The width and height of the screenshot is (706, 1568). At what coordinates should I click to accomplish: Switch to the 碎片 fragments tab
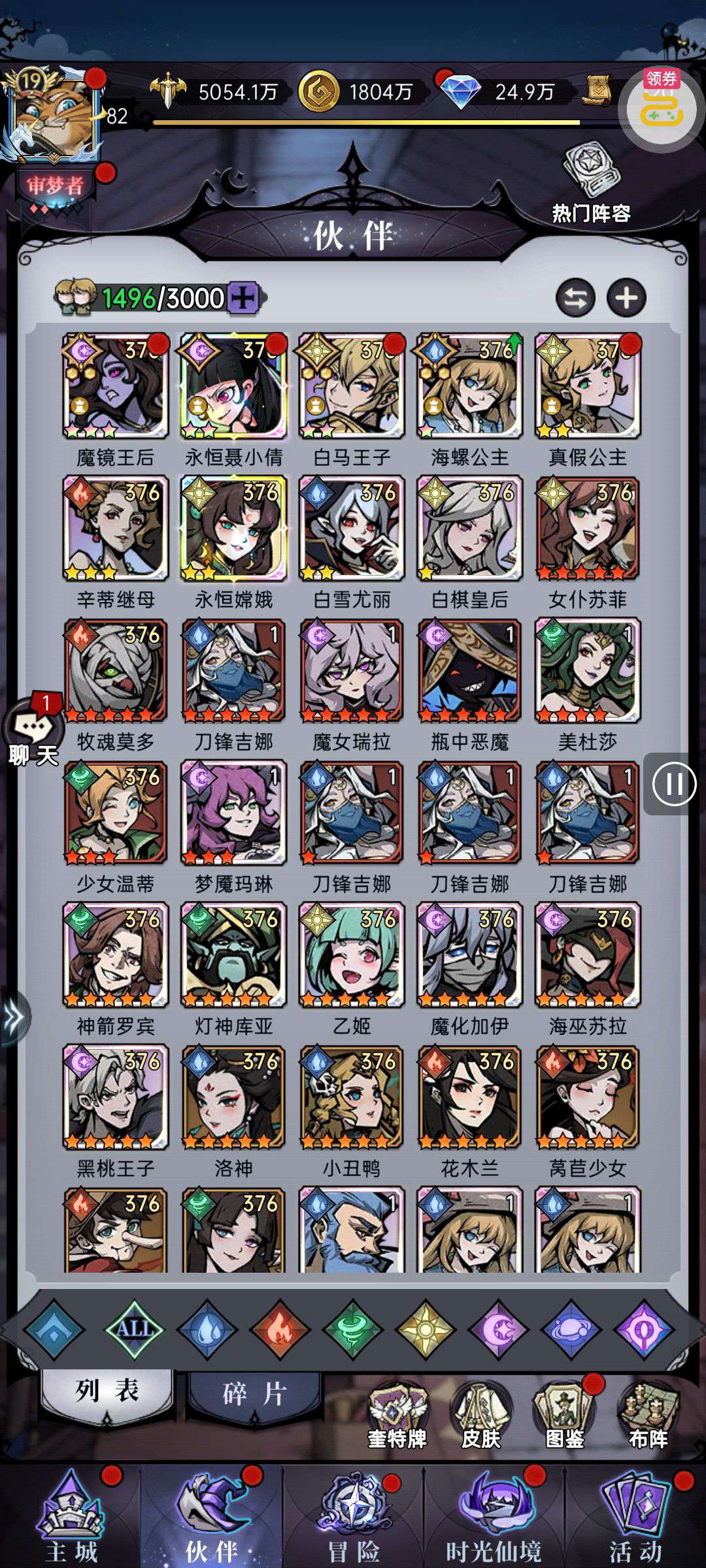(x=254, y=1394)
